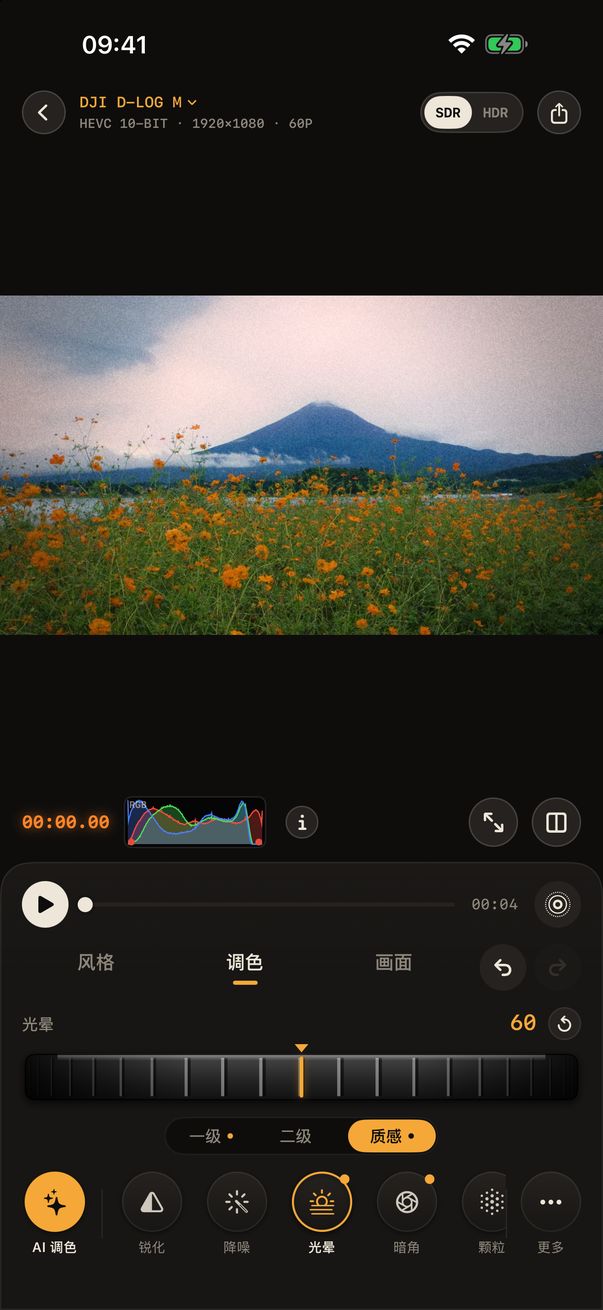The image size is (603, 1310).
Task: Open the info button beside the histogram
Action: pos(302,822)
